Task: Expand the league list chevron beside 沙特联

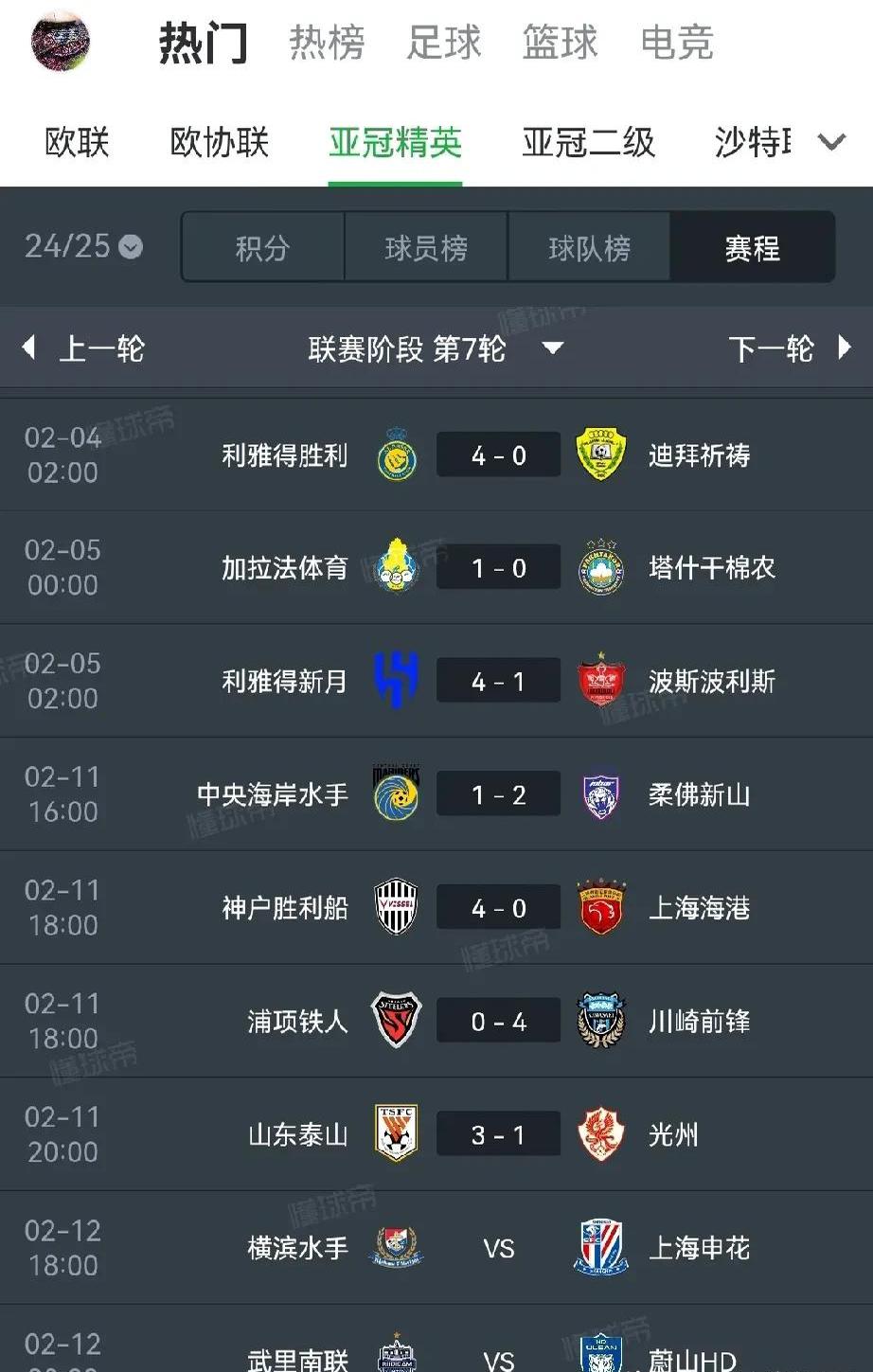Action: (831, 142)
